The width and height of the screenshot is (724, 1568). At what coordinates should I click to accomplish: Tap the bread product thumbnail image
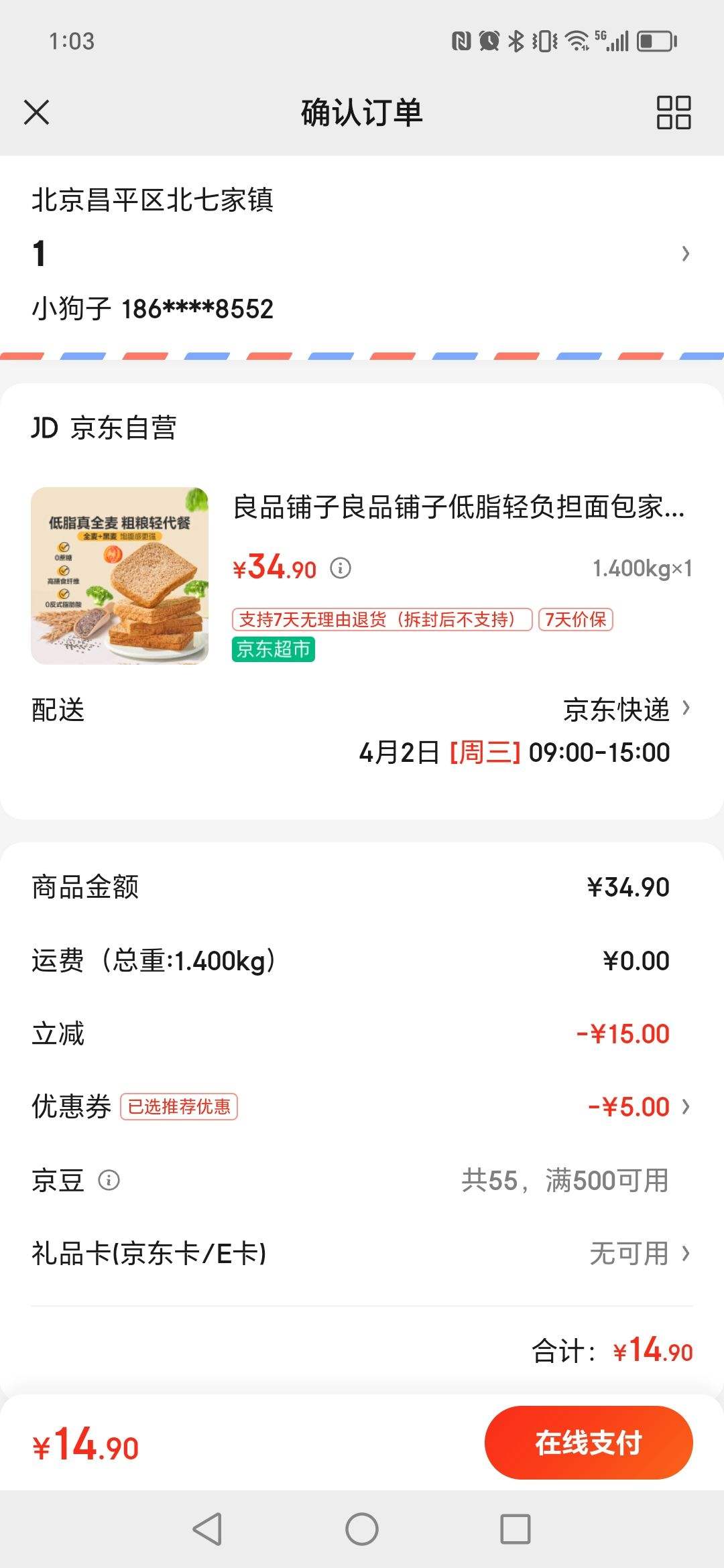119,579
